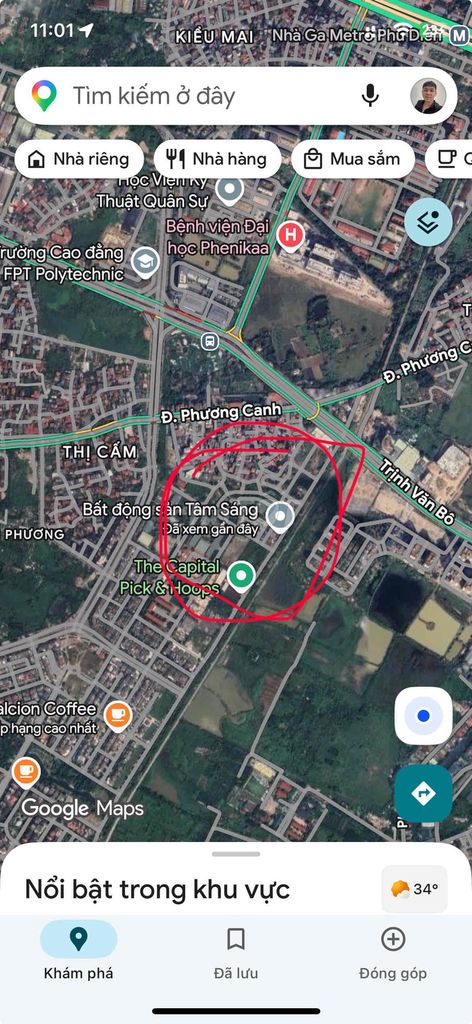
Task: Open directions with the teal arrow button
Action: coord(423,793)
